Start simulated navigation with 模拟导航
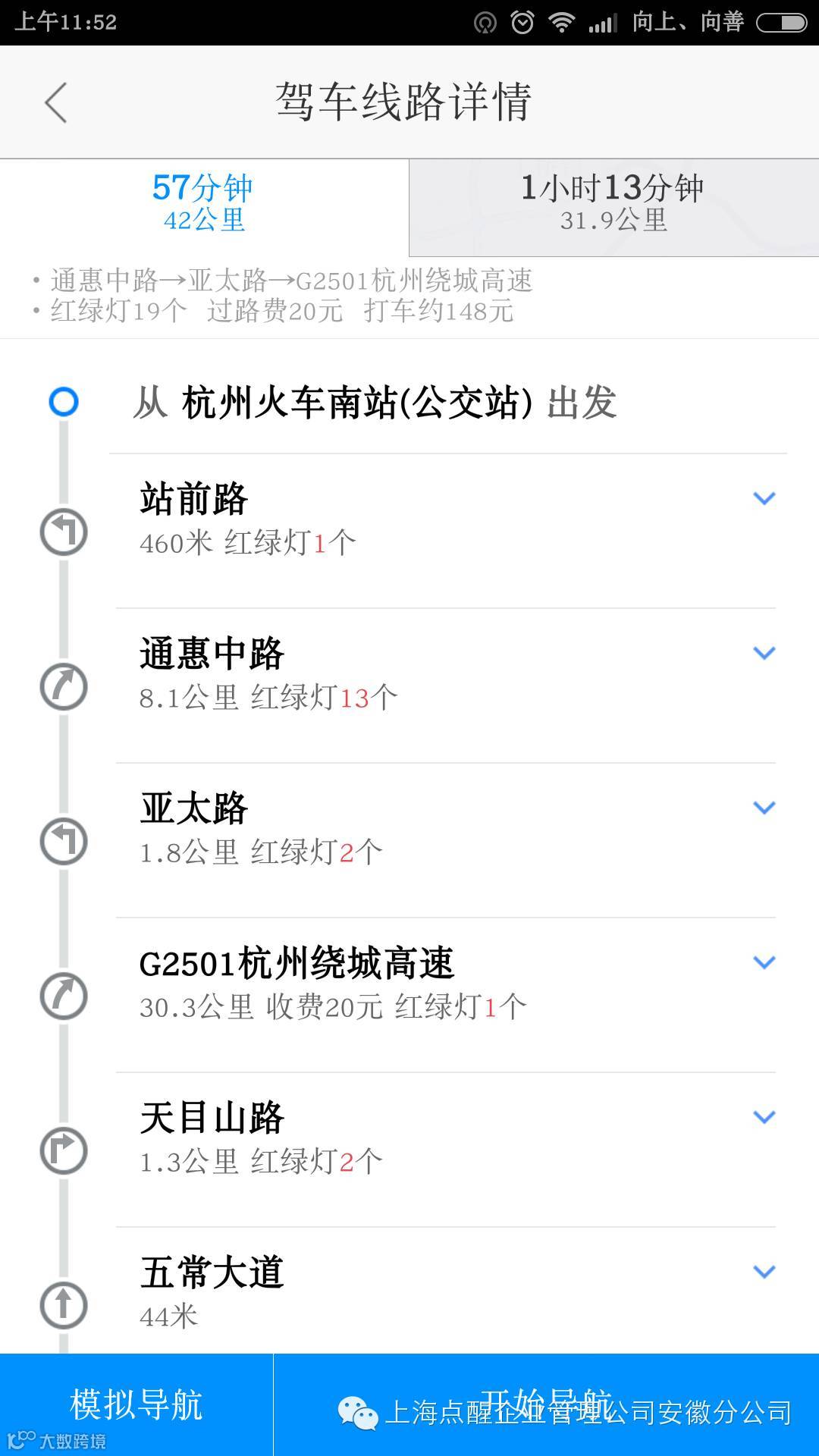Screen dimensions: 819x1456 [x=136, y=1404]
